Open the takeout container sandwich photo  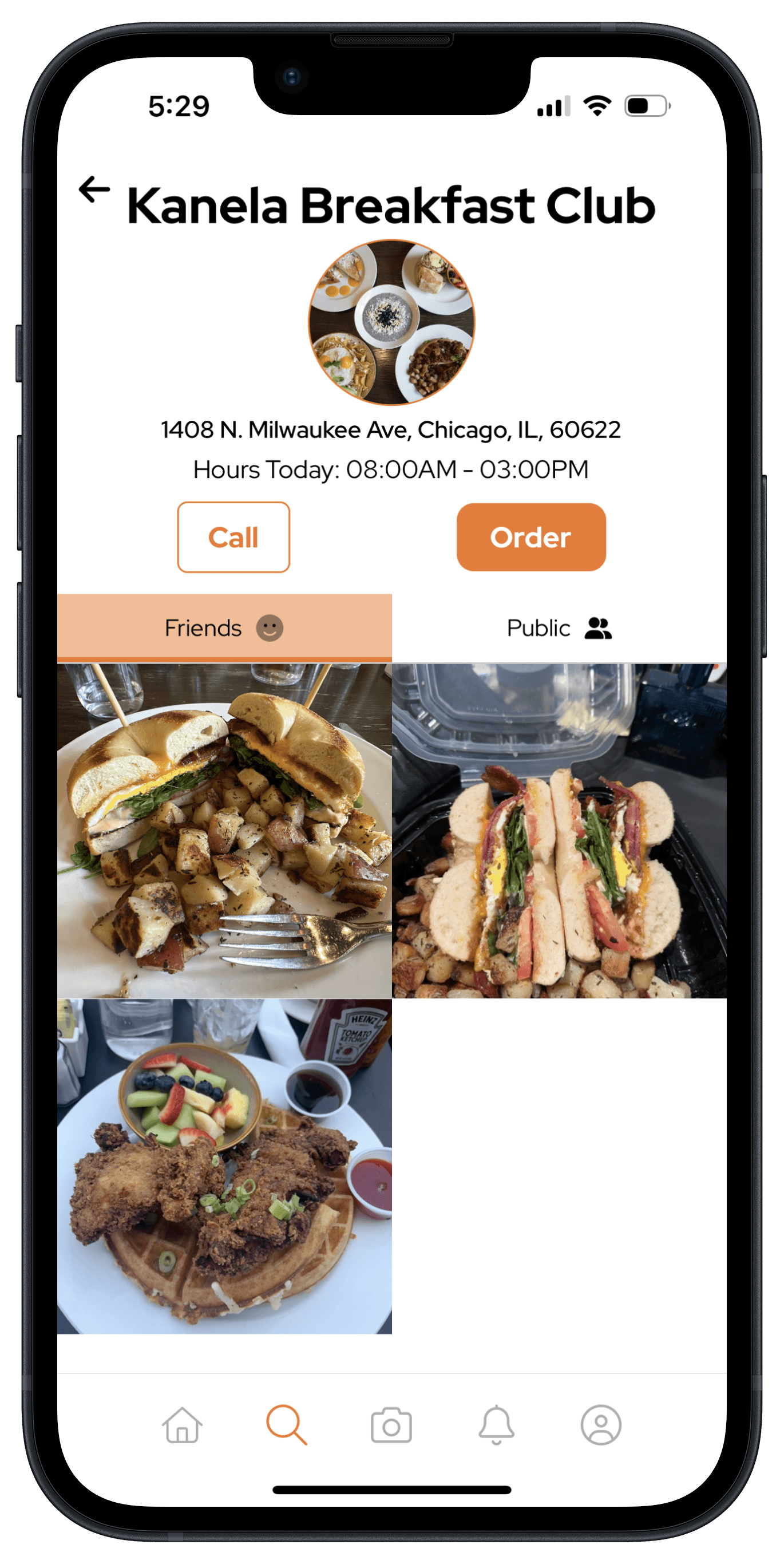point(559,831)
